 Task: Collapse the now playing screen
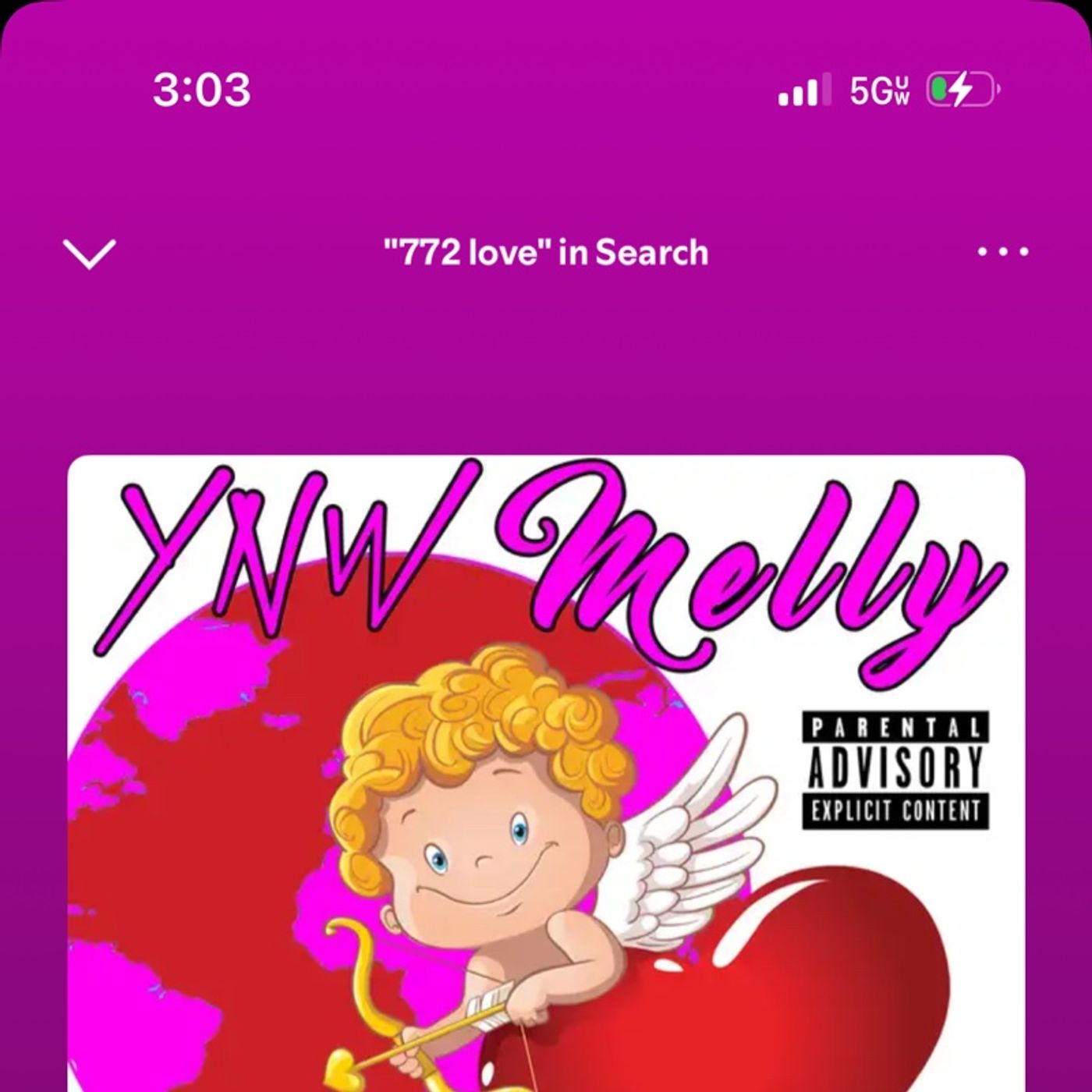pyautogui.click(x=89, y=253)
